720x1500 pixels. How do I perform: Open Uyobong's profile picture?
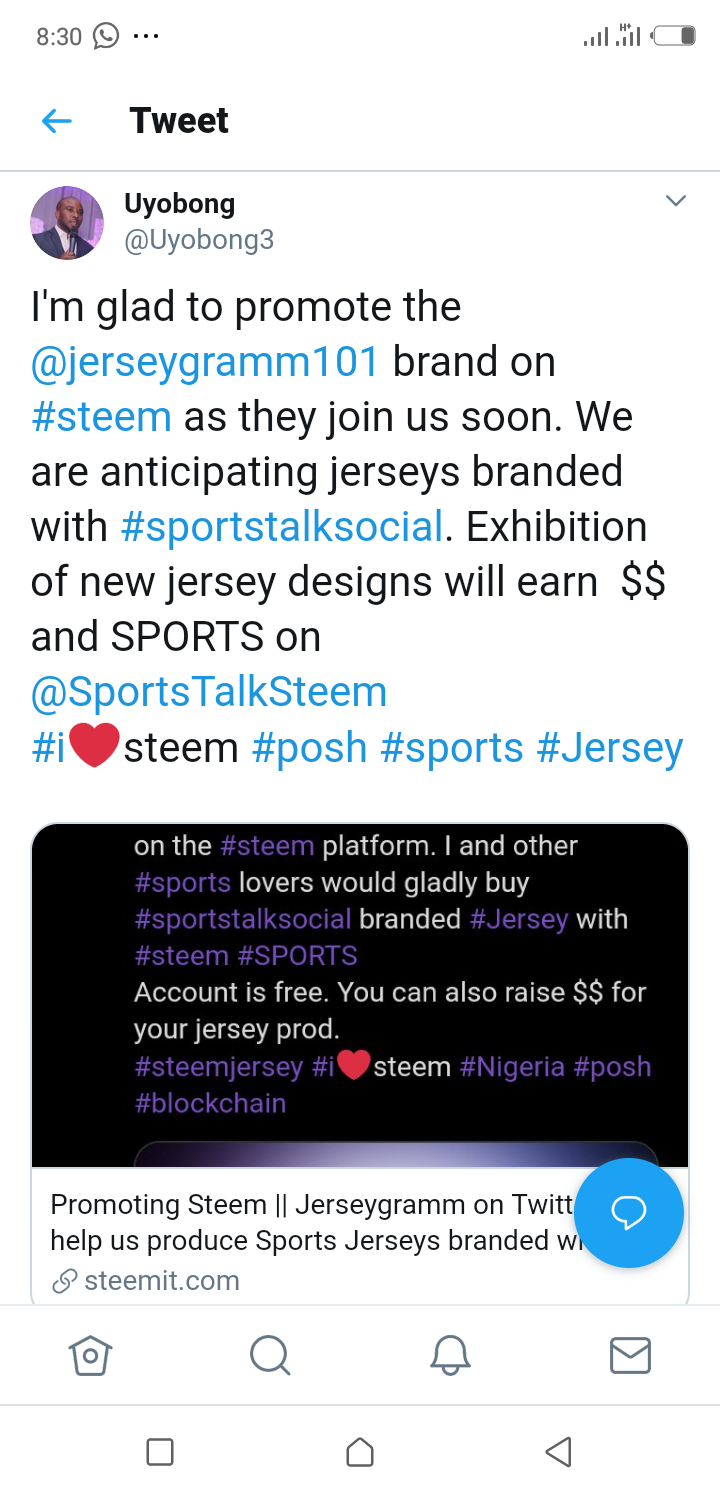pyautogui.click(x=67, y=223)
